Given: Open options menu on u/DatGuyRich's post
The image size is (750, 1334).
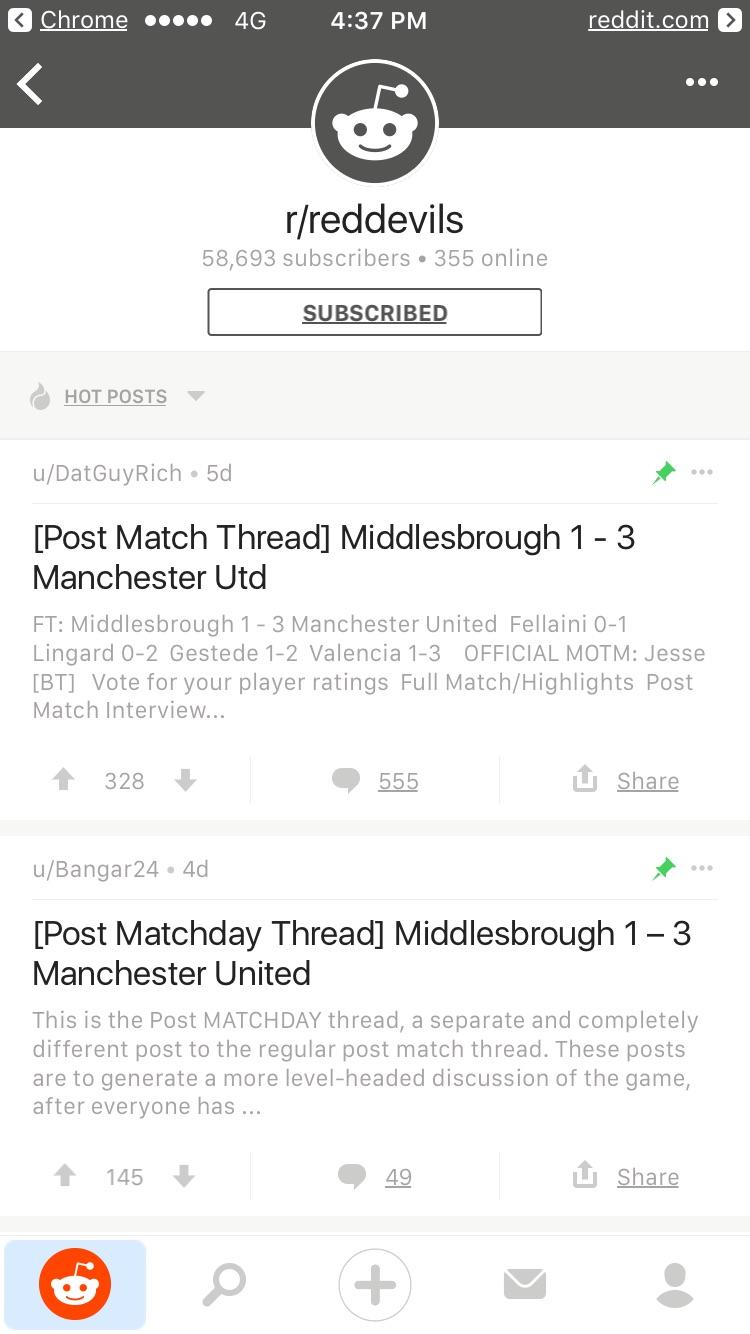Looking at the screenshot, I should [702, 472].
